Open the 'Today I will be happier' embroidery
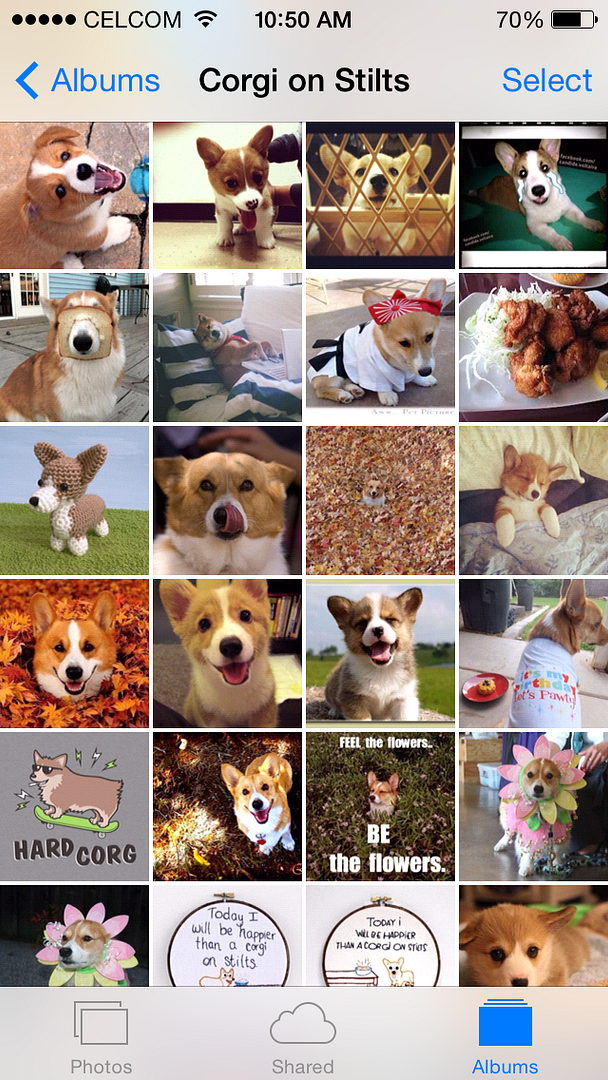 click(227, 936)
